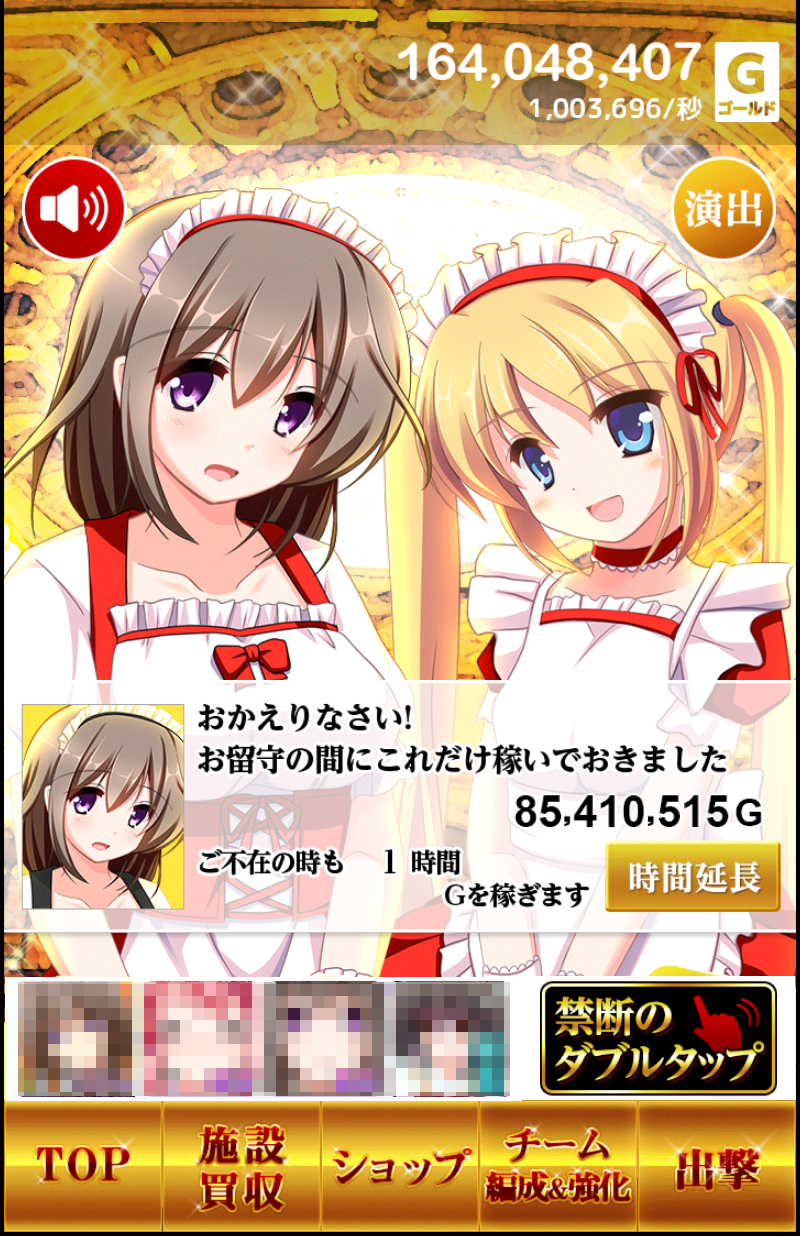The image size is (800, 1236).
Task: Switch to the ショップ tab
Action: coord(400,1165)
